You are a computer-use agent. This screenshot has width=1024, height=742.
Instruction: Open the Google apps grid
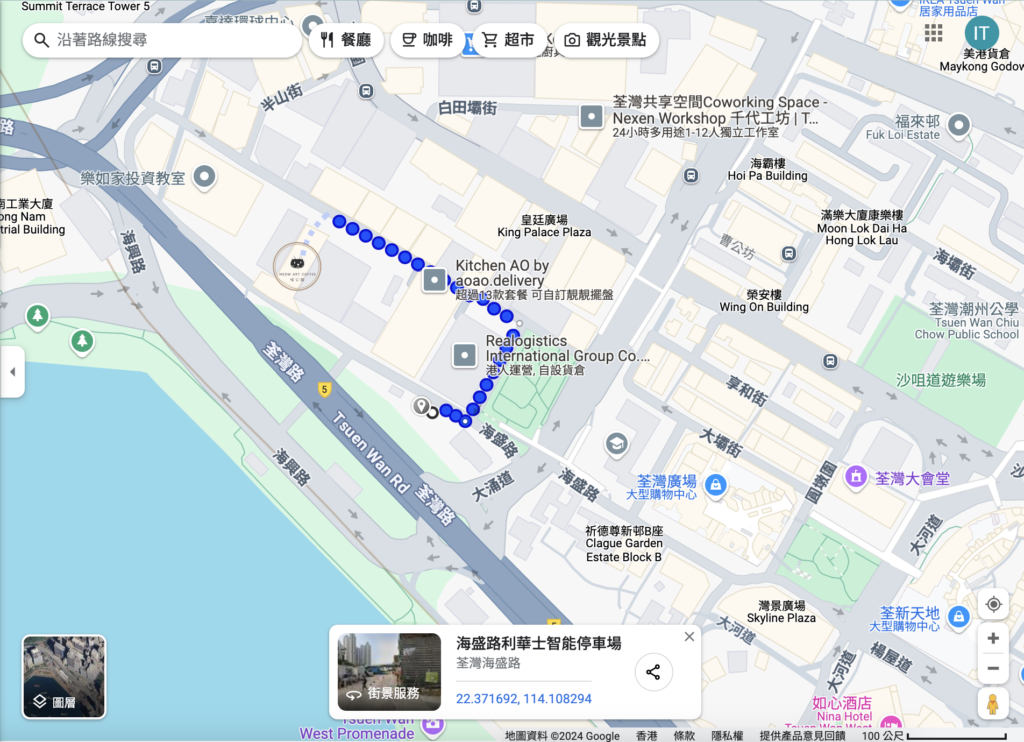click(x=933, y=33)
